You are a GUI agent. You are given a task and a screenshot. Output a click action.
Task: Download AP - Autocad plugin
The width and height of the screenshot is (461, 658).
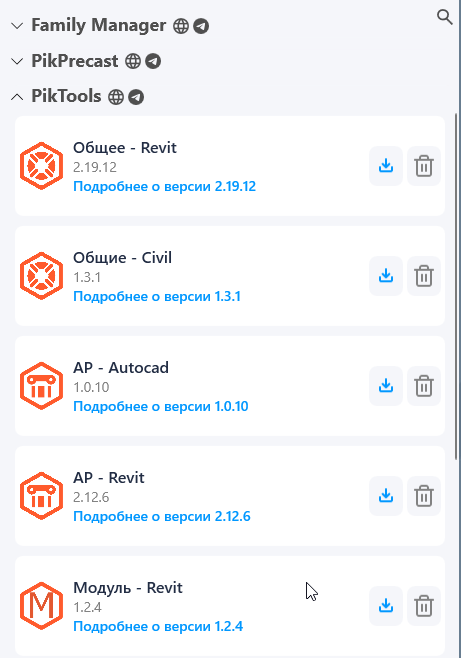pos(386,386)
